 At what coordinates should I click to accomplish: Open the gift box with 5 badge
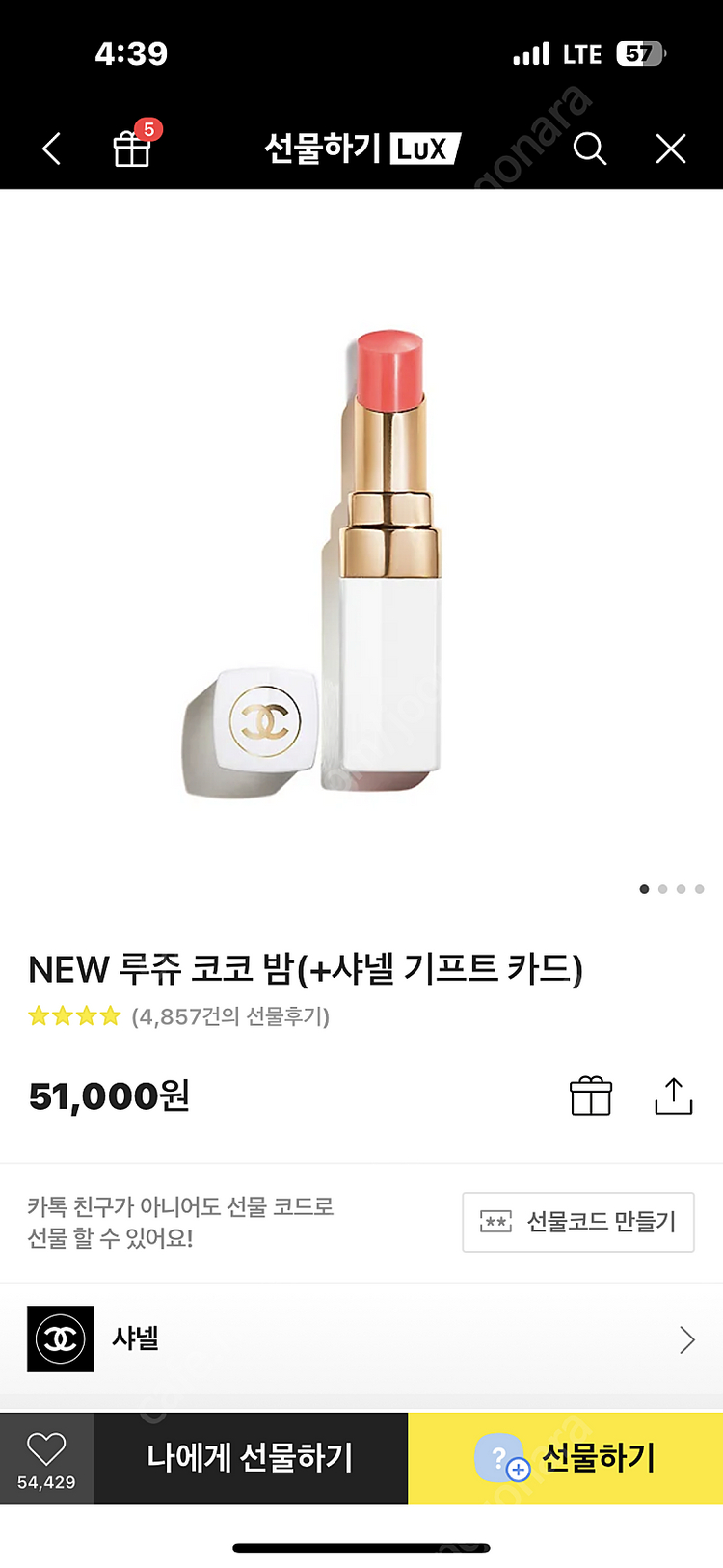coord(132,149)
